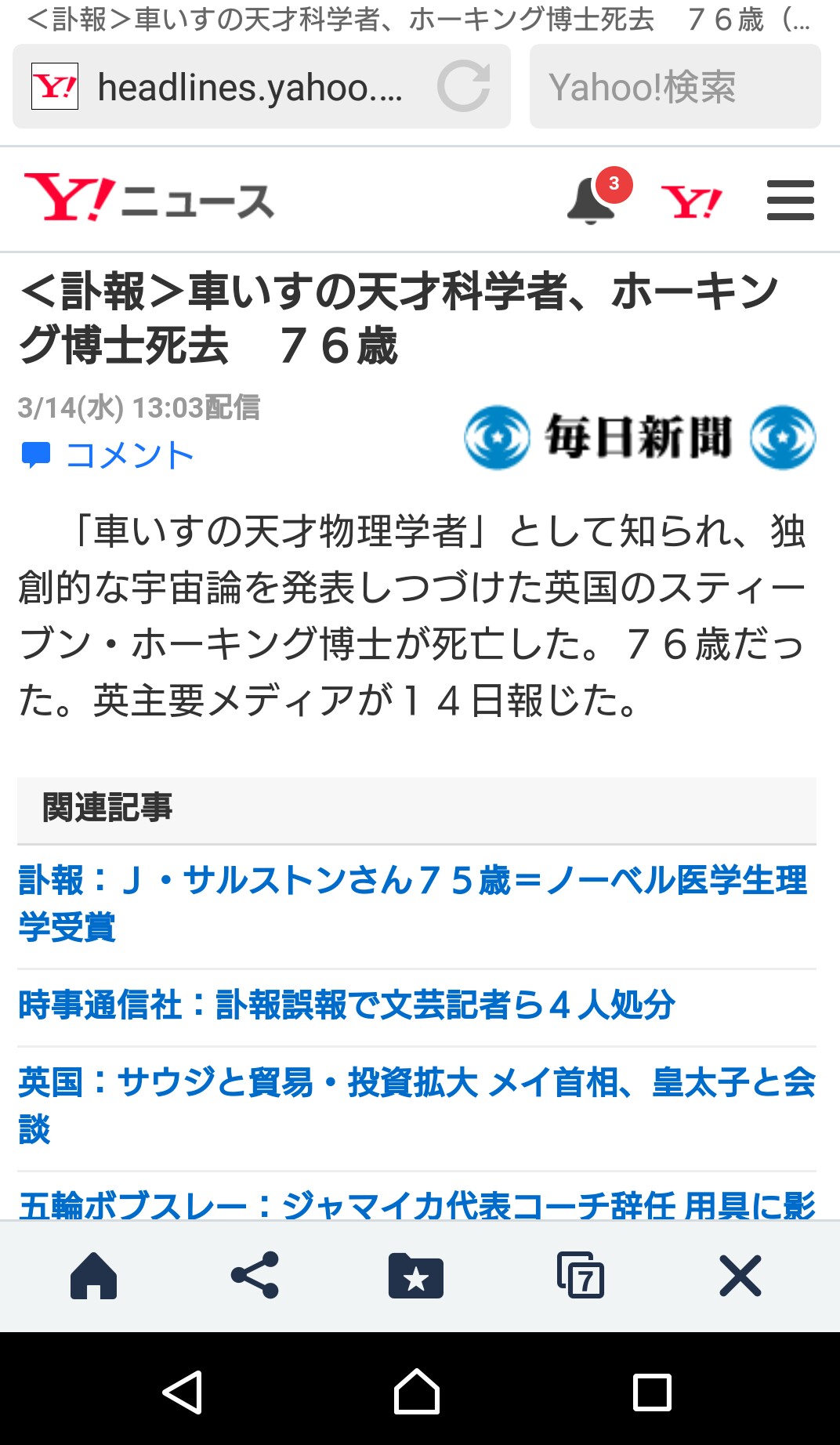Open the Y!ニュース home logo
Screen dimensions: 840x1445
(x=149, y=199)
